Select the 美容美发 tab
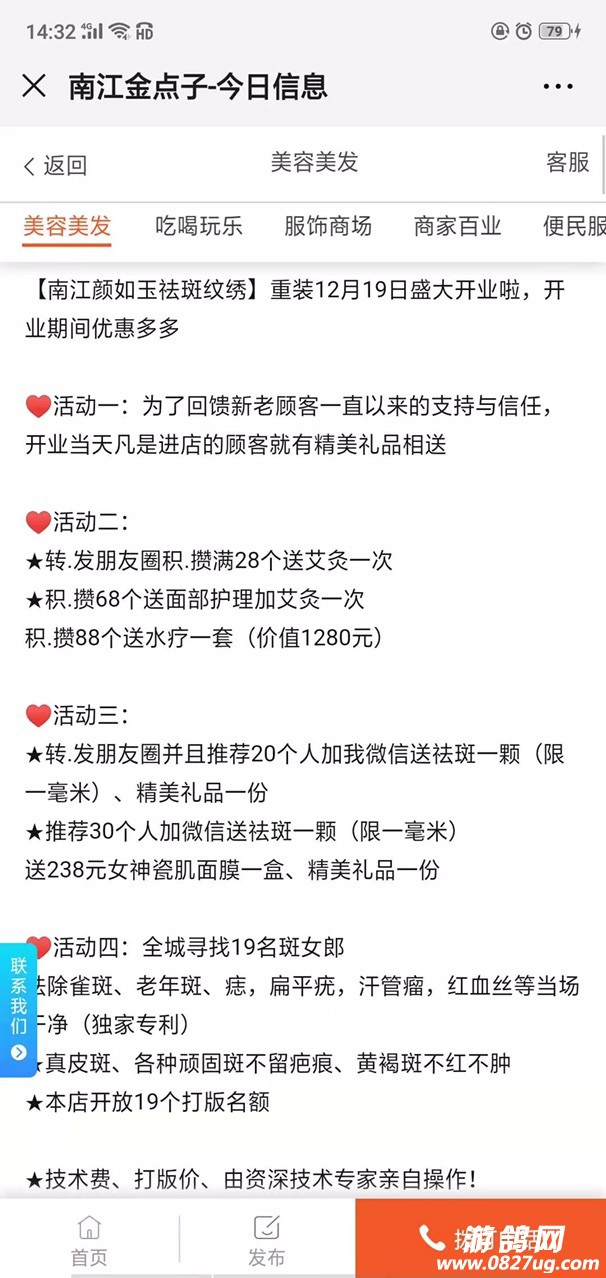The height and width of the screenshot is (1278, 606). click(67, 226)
